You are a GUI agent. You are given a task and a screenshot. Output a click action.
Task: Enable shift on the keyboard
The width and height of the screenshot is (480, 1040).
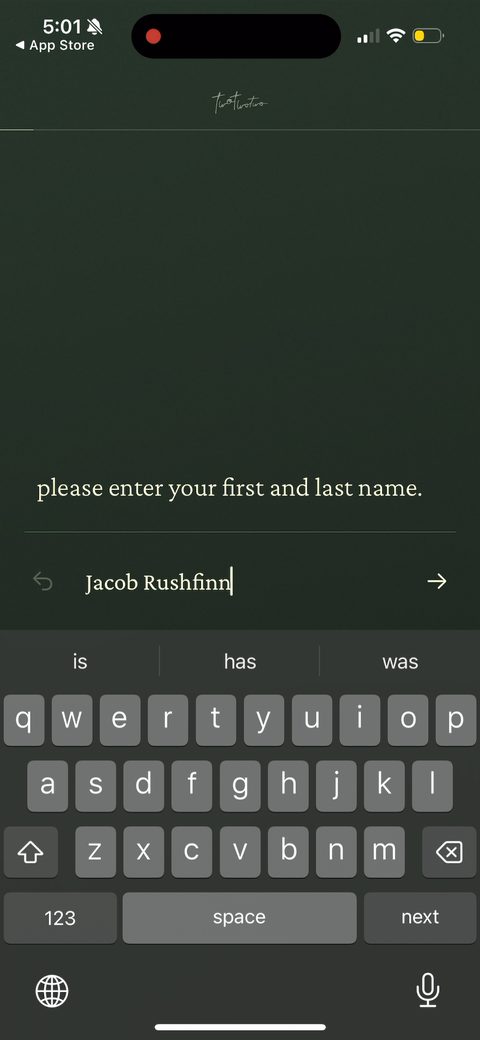tap(30, 852)
